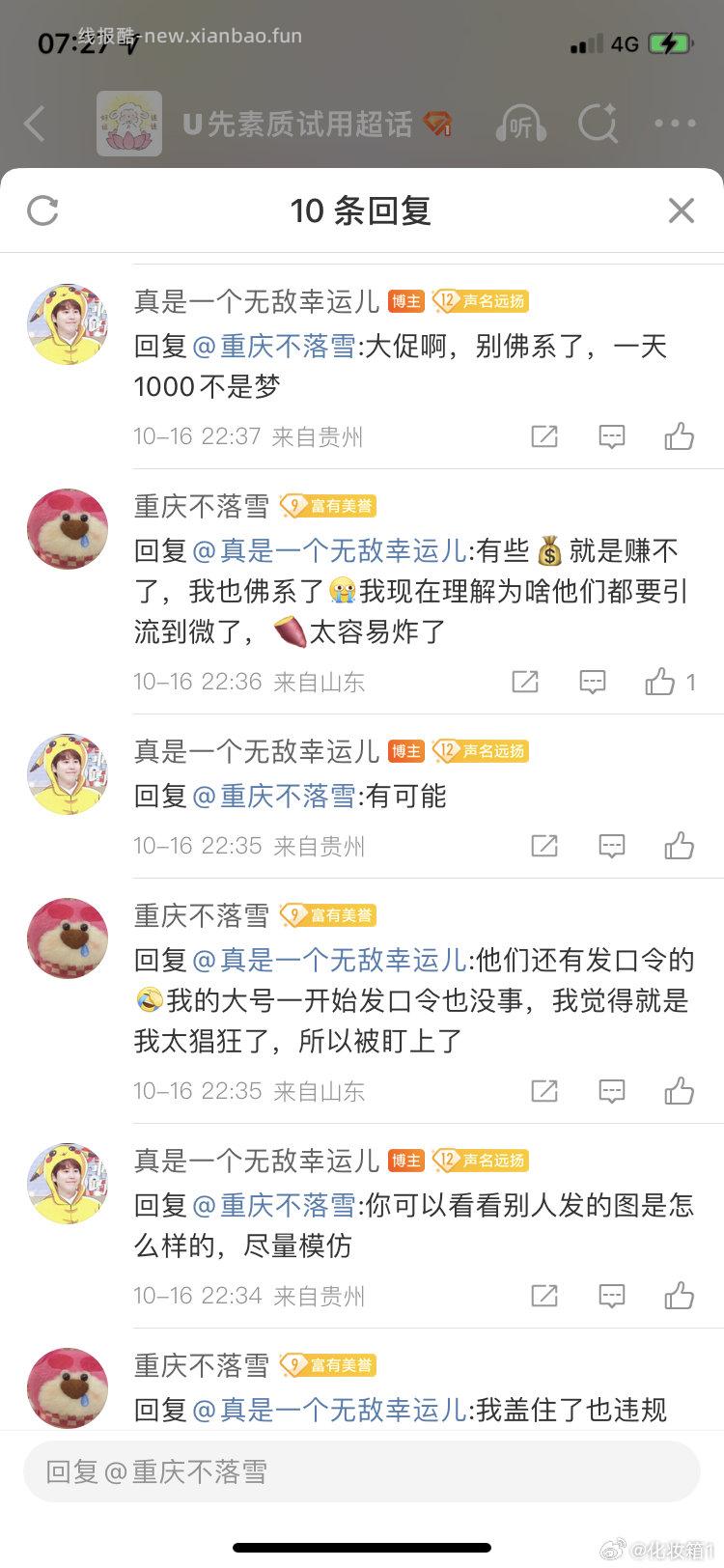Open comment icon on 重庆不落雪's 22:36 reply

coord(592,682)
